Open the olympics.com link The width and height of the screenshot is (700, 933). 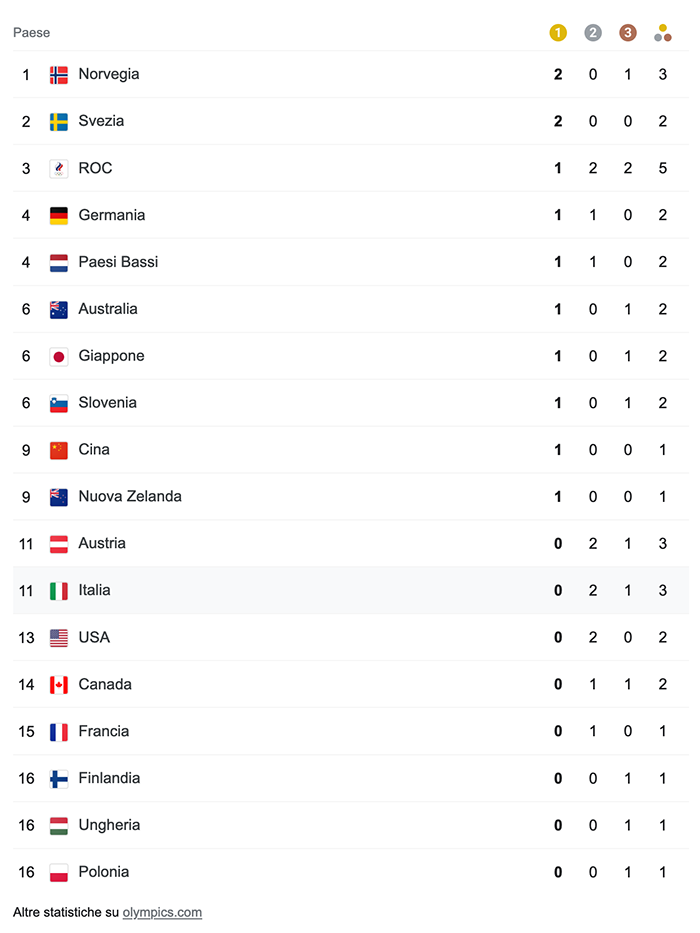pos(162,912)
